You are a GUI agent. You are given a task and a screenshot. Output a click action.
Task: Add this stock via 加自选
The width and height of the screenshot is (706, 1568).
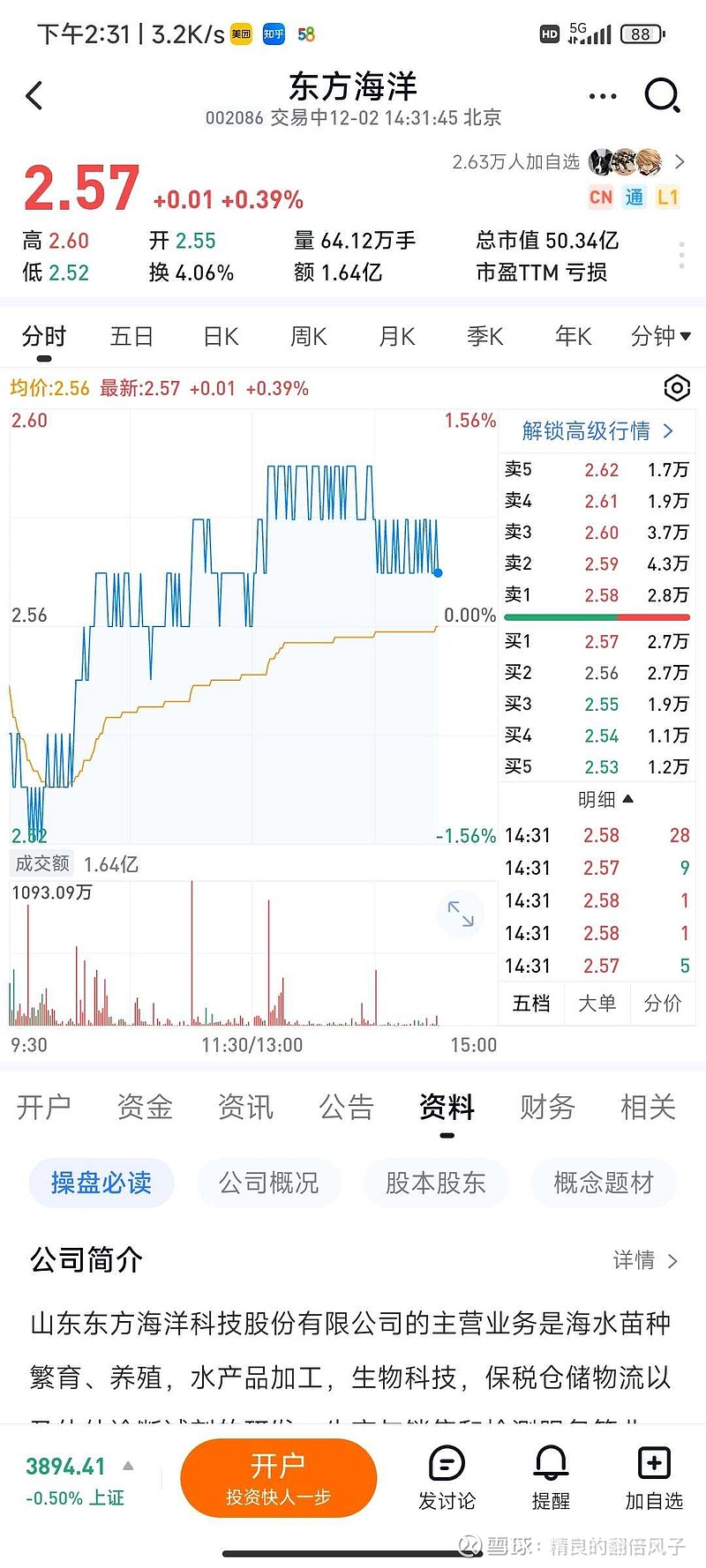point(654,1477)
